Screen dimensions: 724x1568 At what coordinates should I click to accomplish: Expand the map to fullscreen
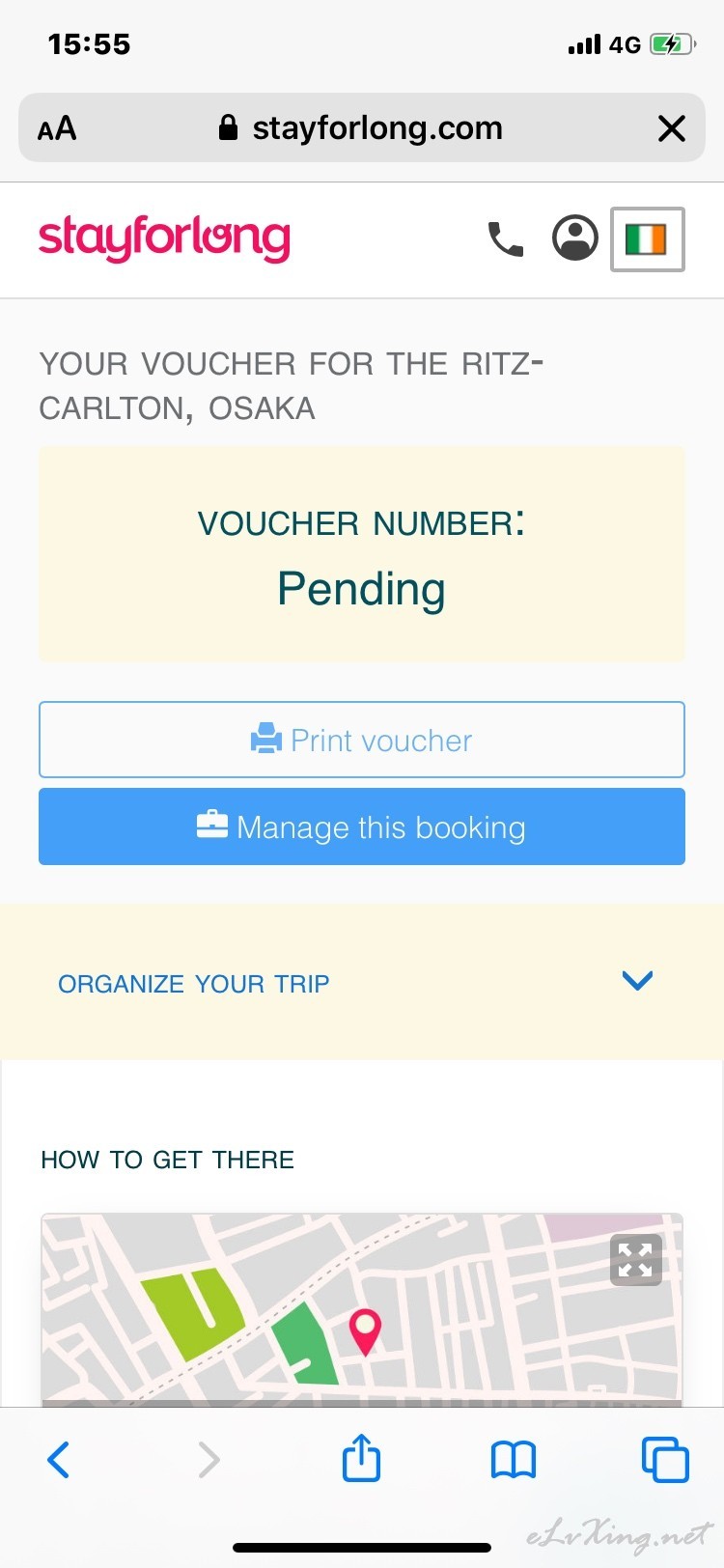point(636,1260)
